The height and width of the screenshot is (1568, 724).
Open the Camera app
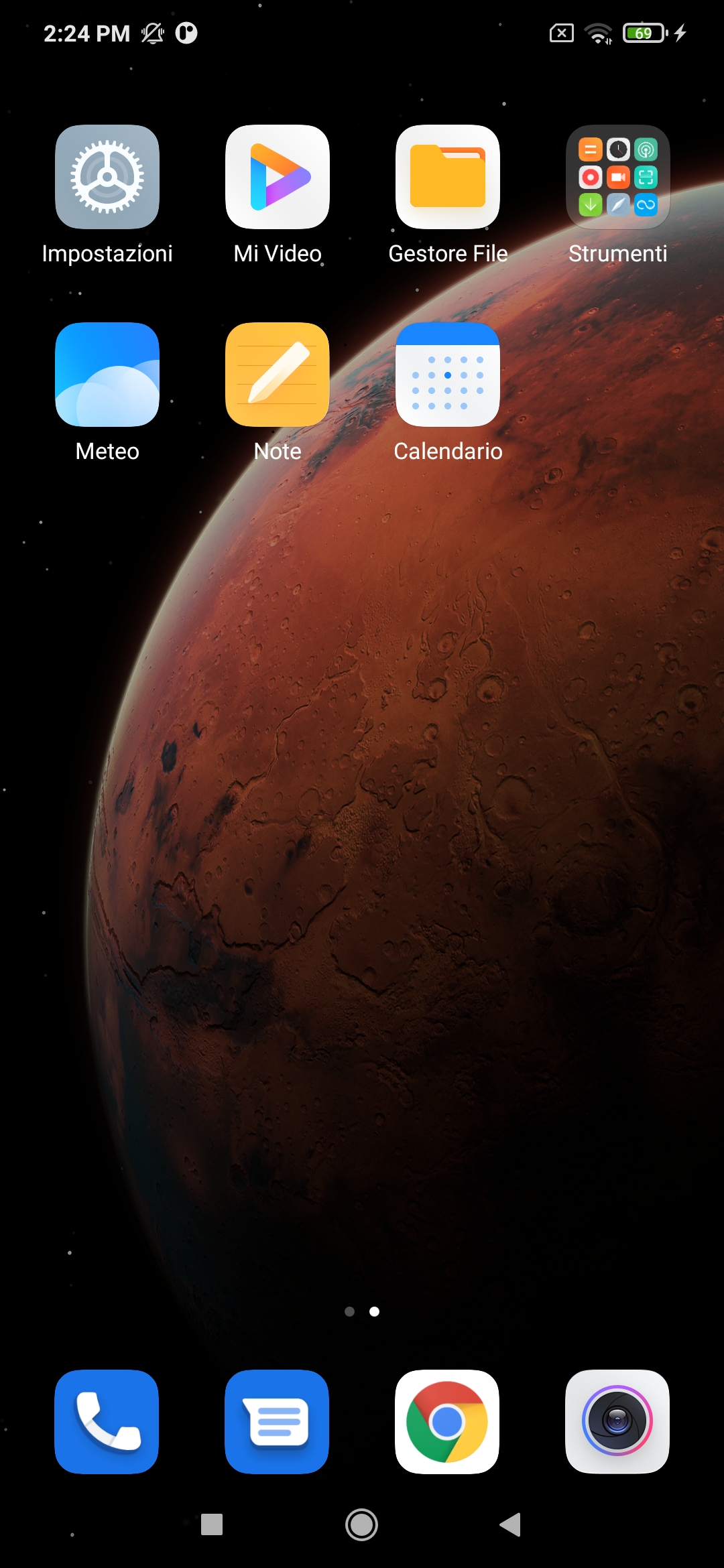click(x=618, y=1421)
